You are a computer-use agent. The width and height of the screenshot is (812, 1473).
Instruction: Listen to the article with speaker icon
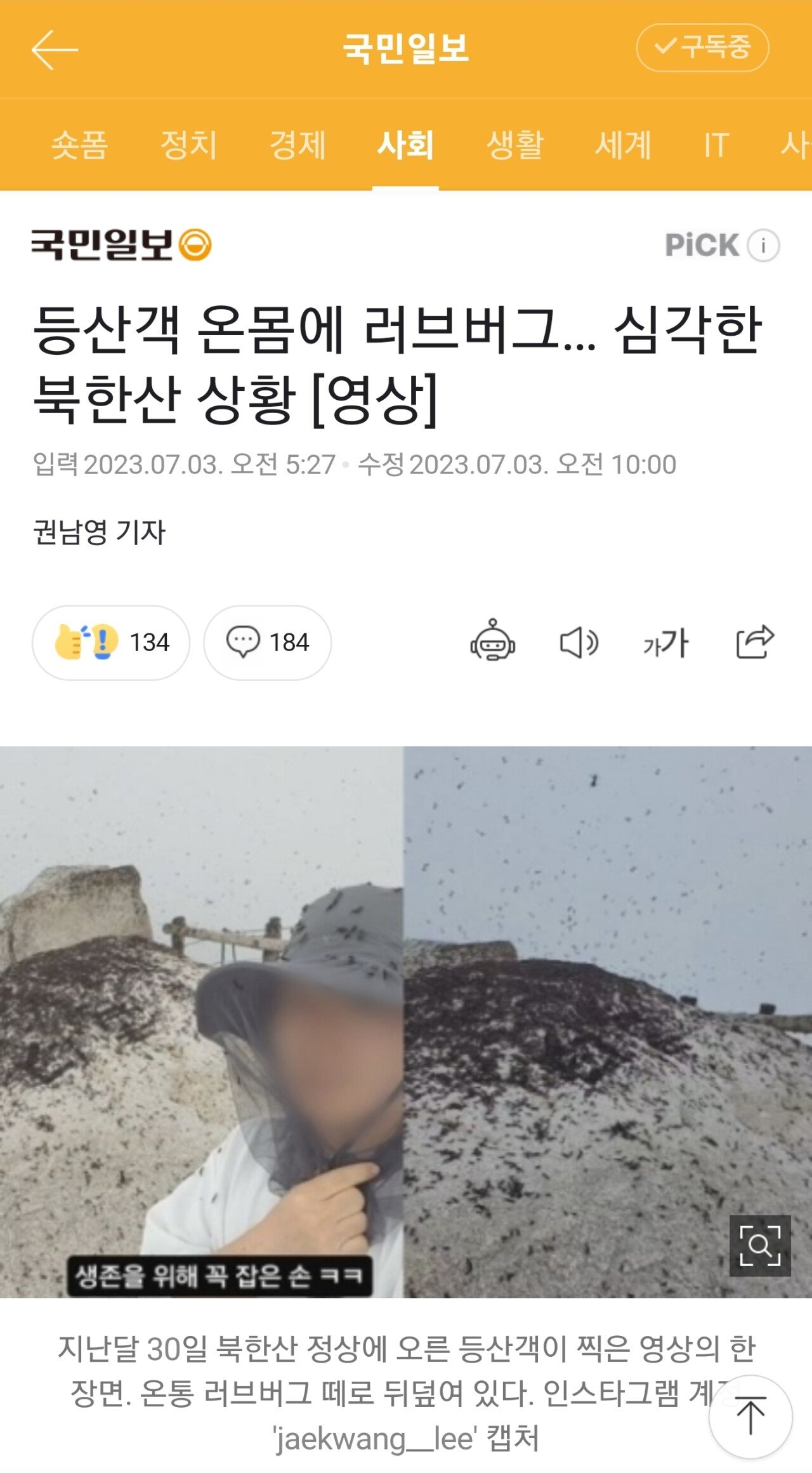tap(579, 642)
